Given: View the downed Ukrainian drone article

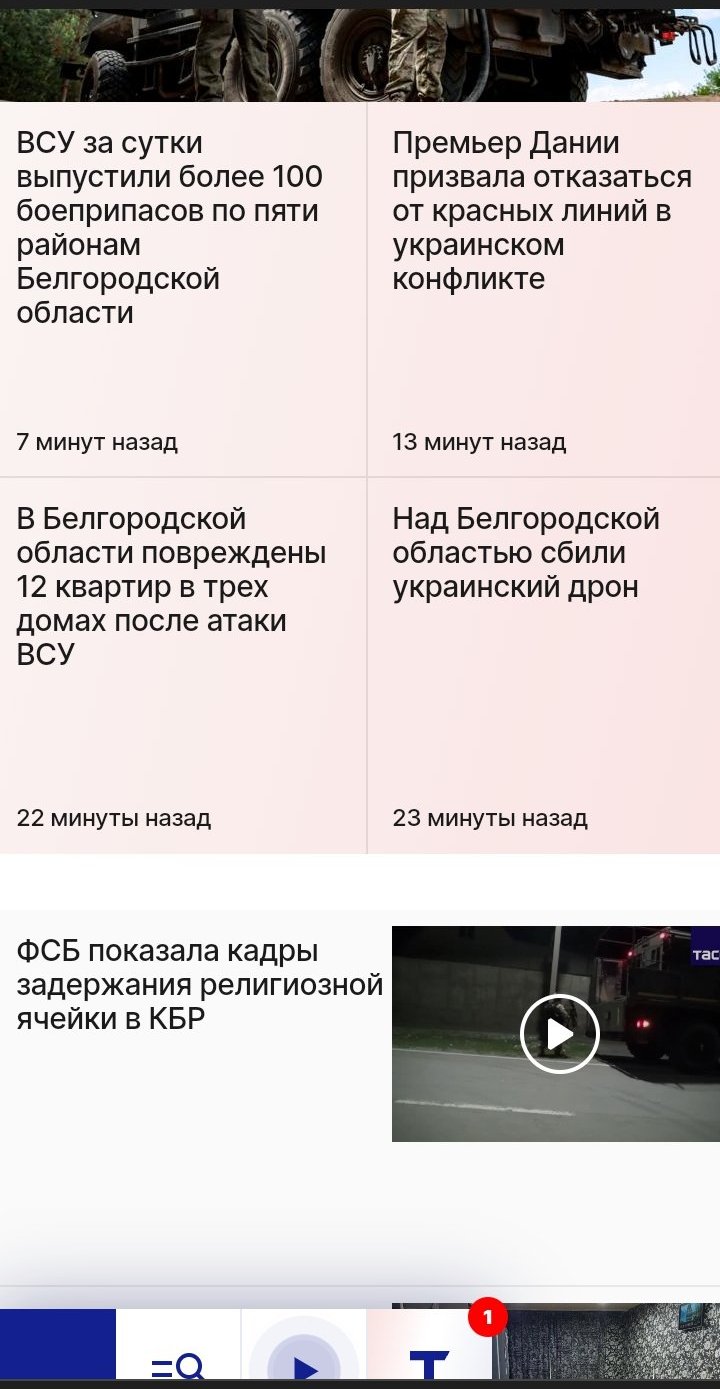Looking at the screenshot, I should (x=526, y=553).
